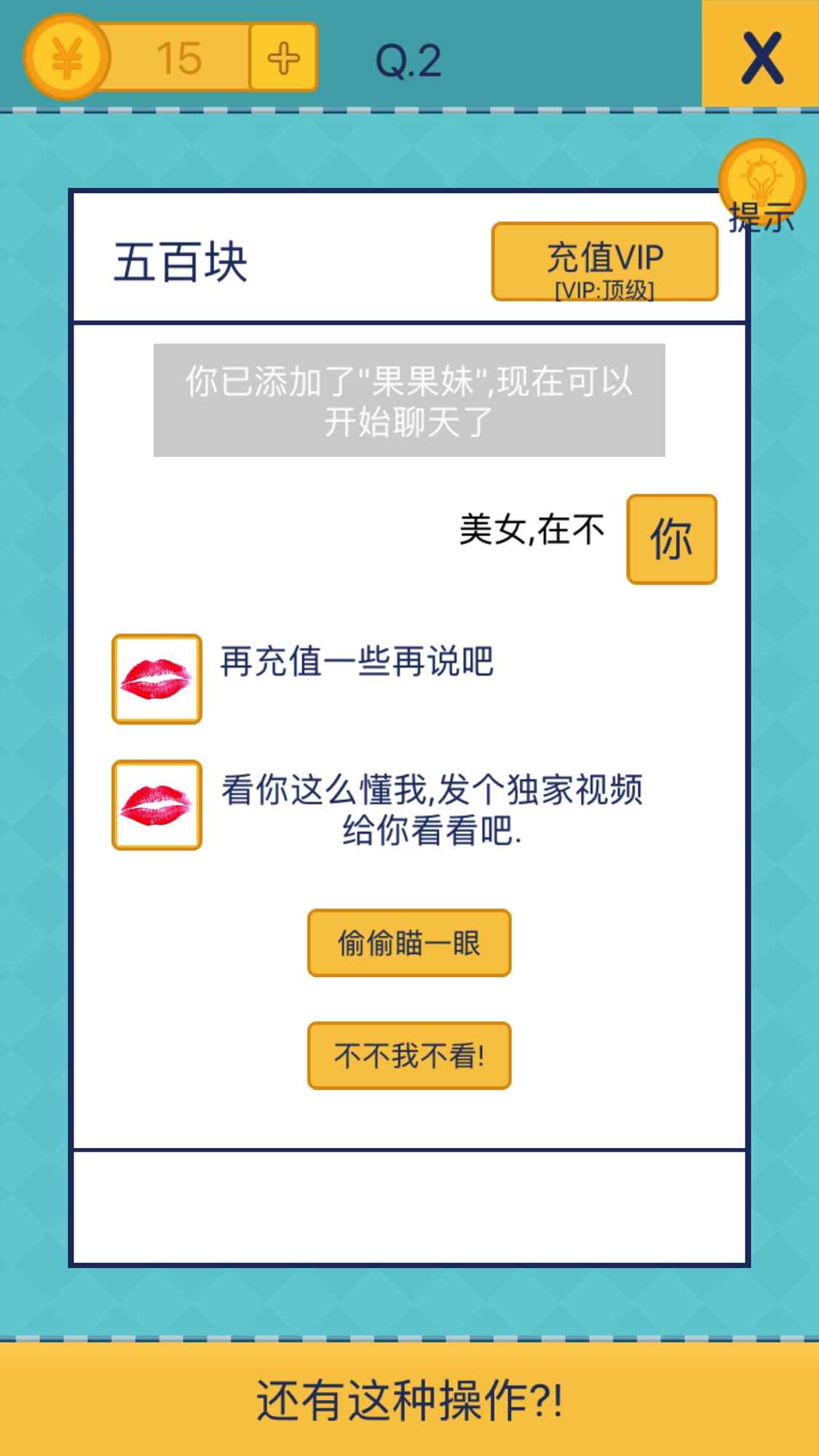
Task: Tap the 偷偷瞄一眼 peek button
Action: pos(409,942)
